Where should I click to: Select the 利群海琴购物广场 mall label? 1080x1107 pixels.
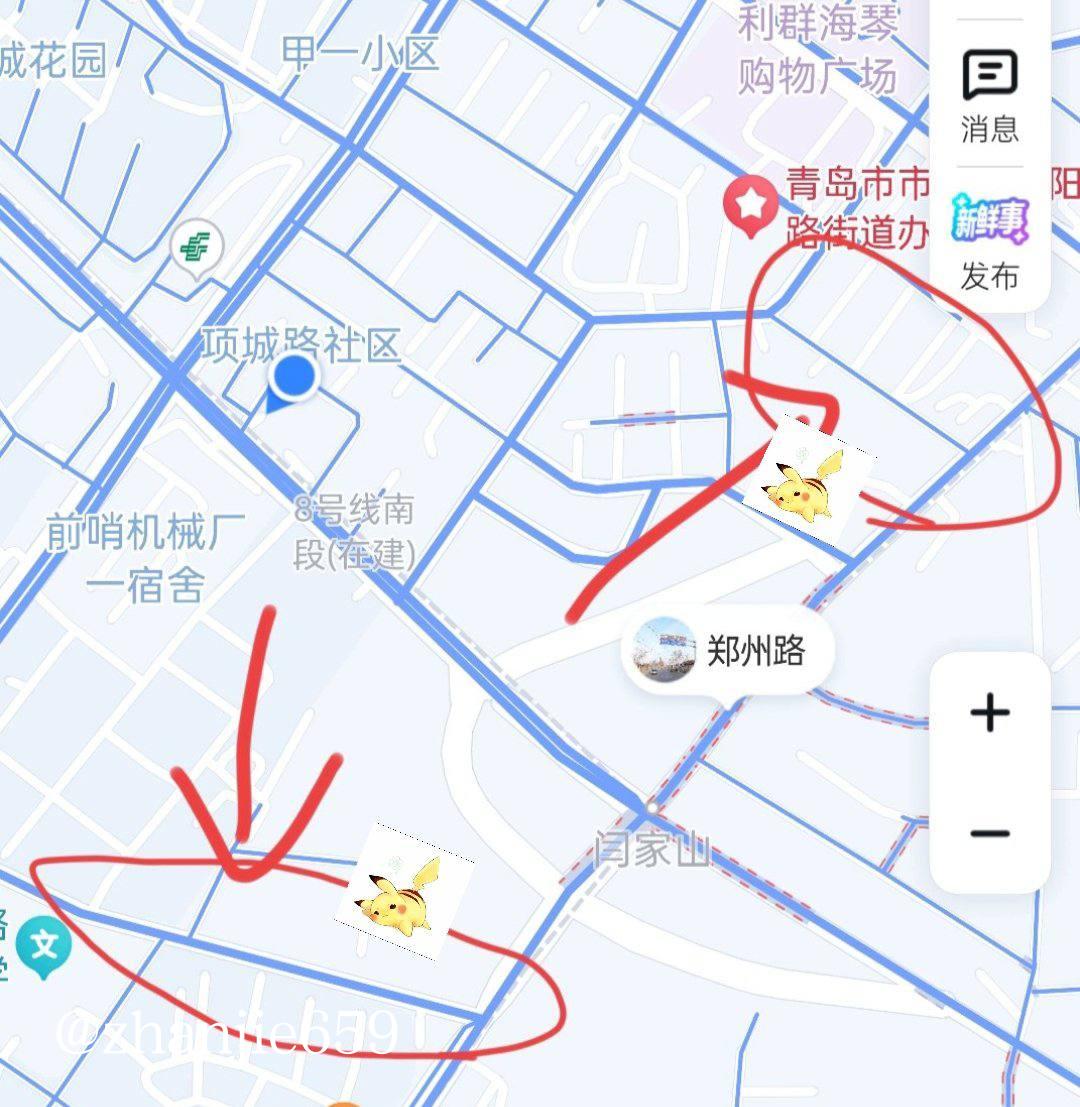(818, 48)
